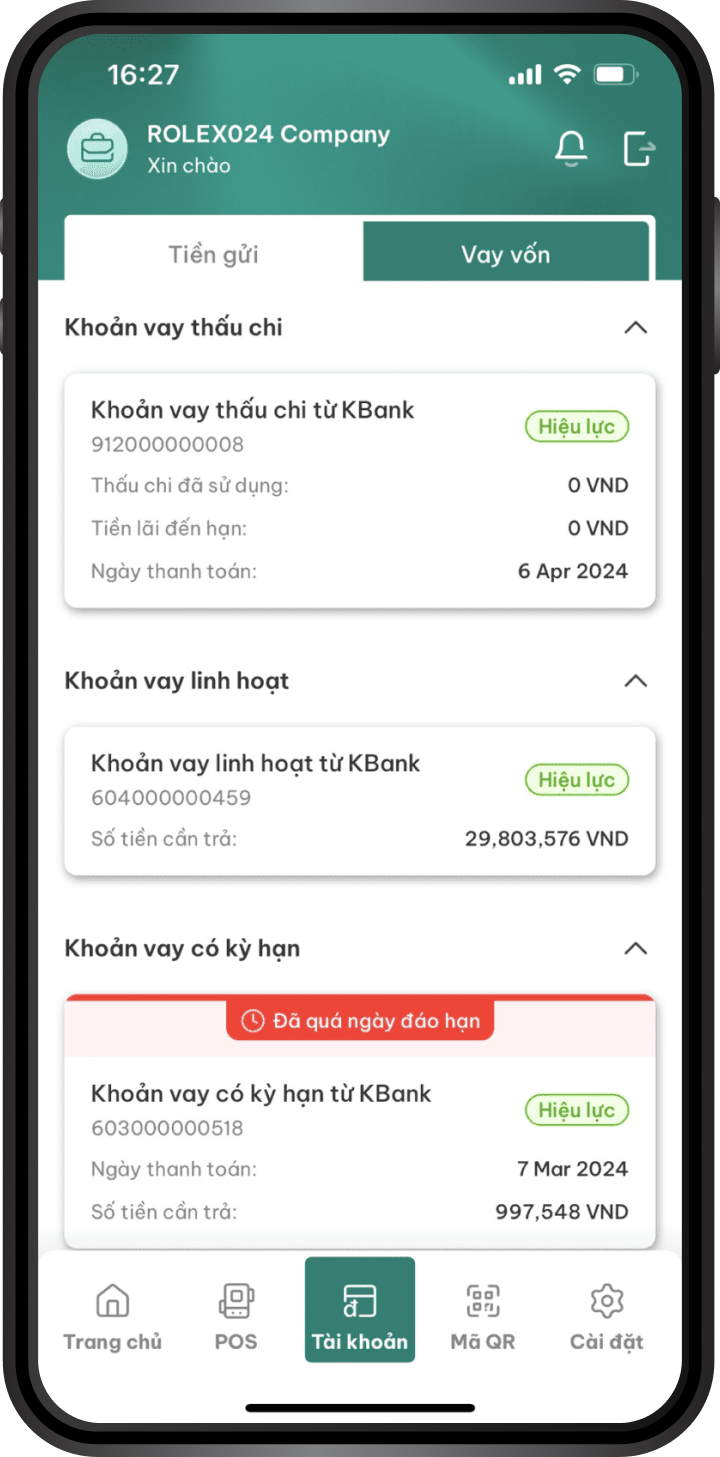720x1457 pixels.
Task: Collapse the Khoản vay linh hoạt section
Action: click(x=635, y=681)
